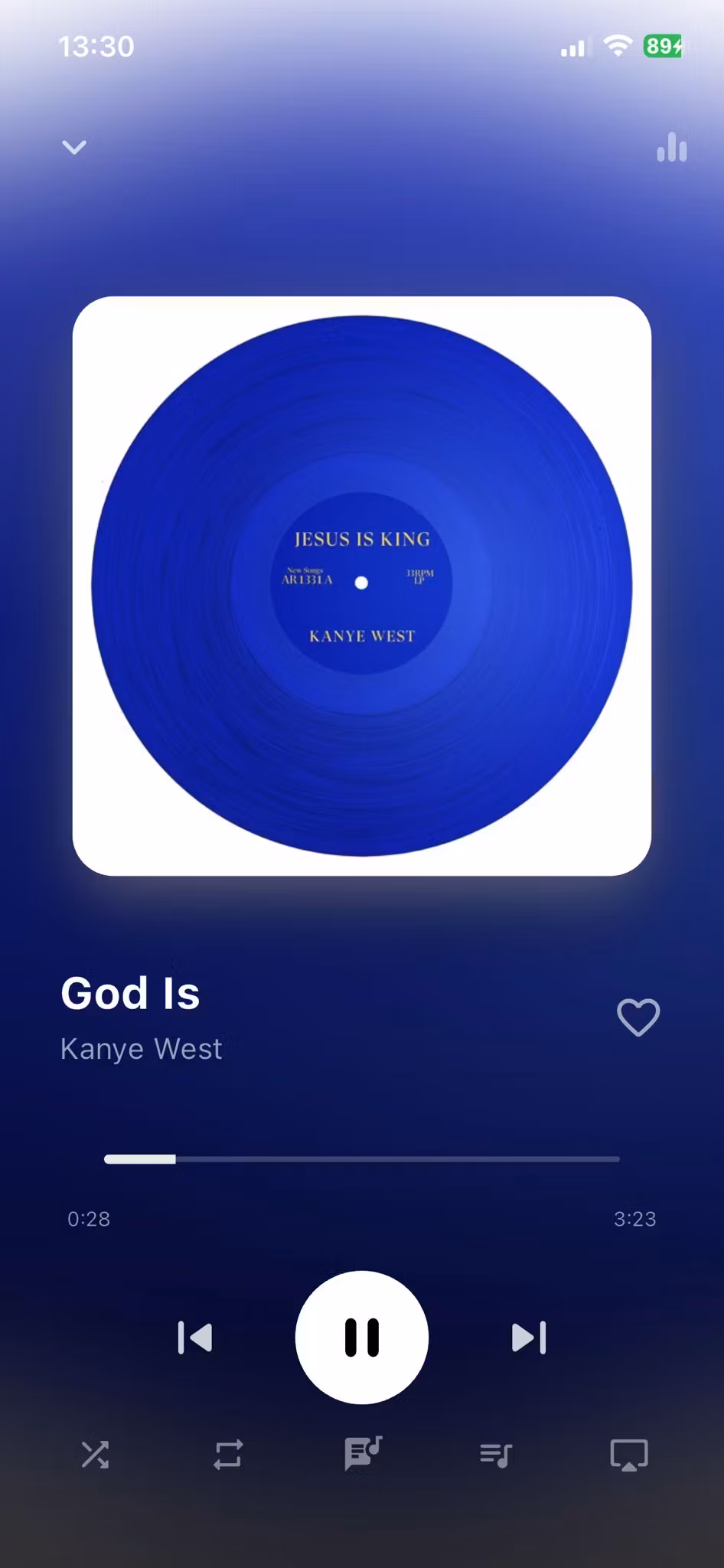Like the song God Is

638,1018
